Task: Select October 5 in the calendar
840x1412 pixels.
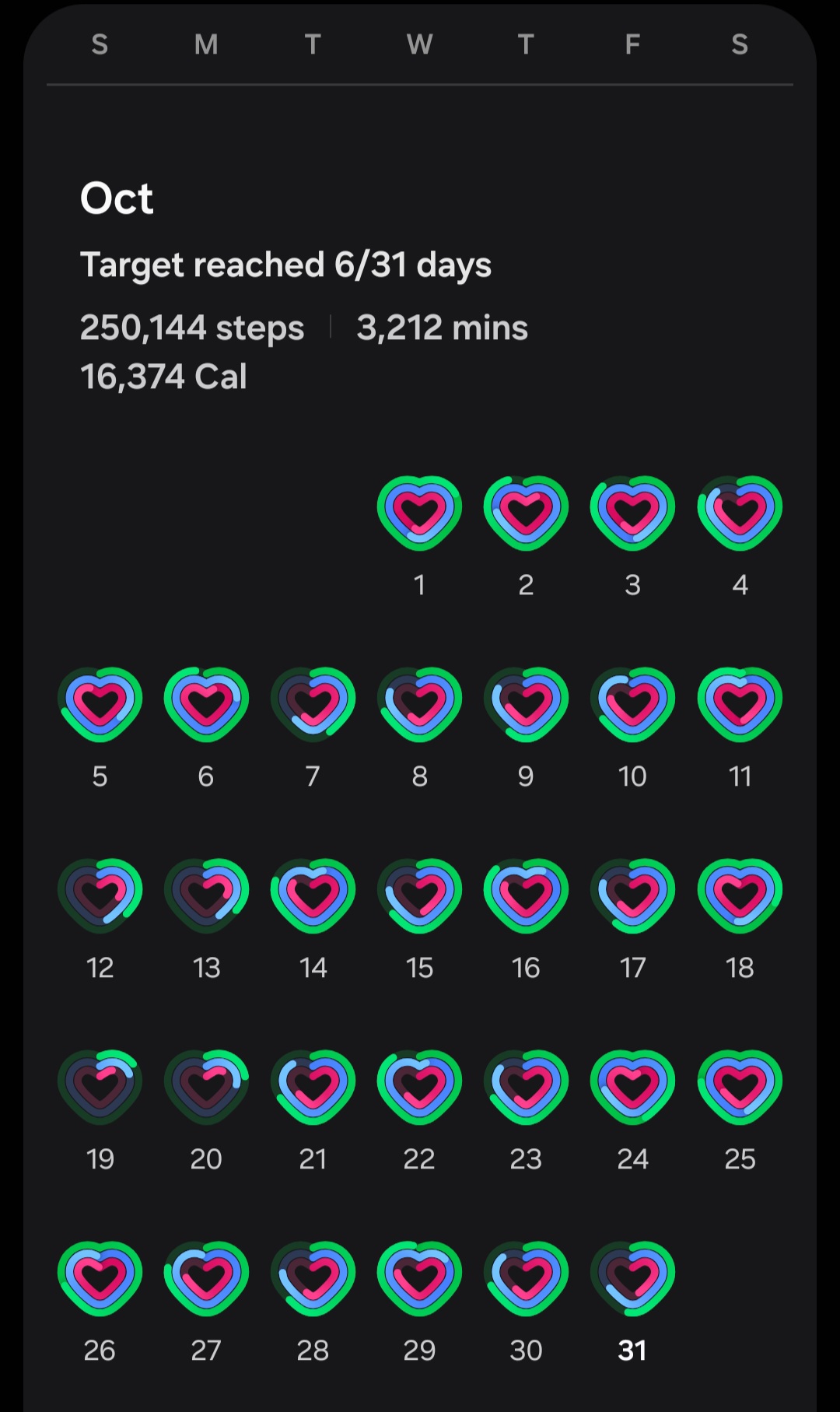Action: click(100, 704)
